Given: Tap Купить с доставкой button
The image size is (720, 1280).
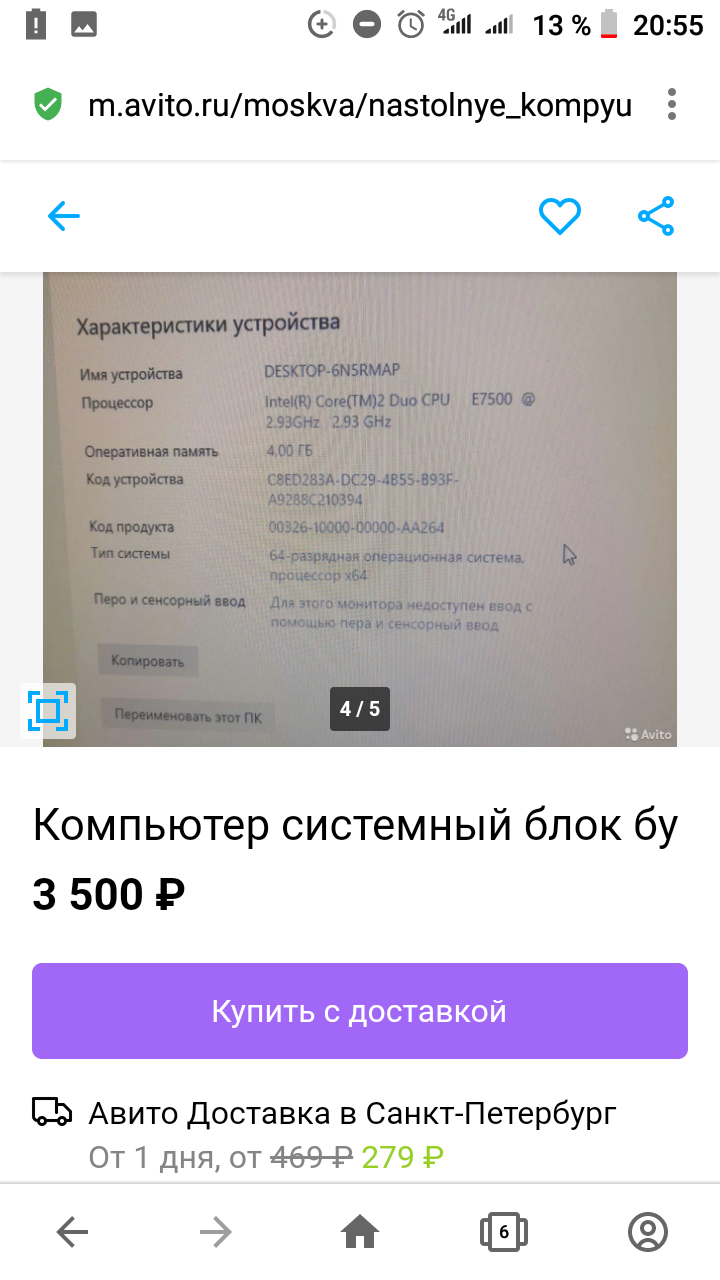Looking at the screenshot, I should tap(360, 1011).
